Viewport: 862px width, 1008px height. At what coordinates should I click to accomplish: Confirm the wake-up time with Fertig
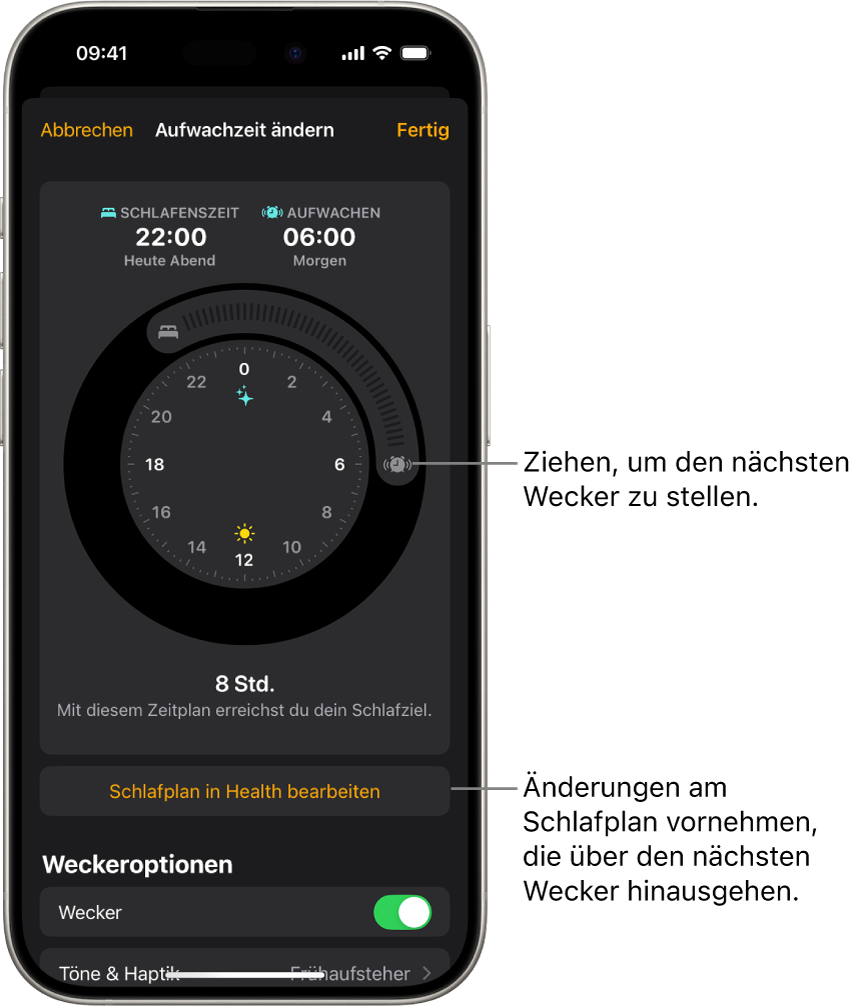click(422, 130)
